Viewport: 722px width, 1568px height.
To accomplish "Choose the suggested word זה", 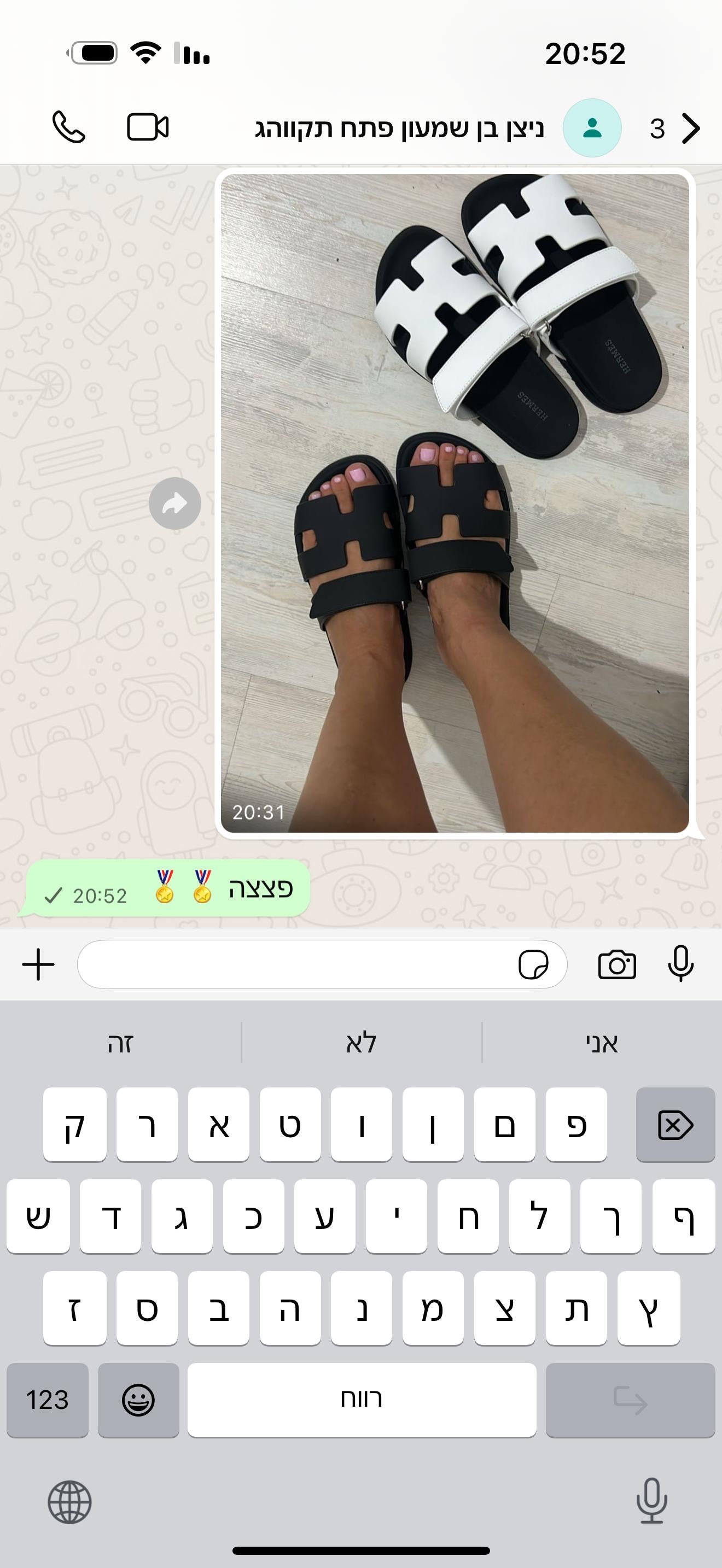I will (120, 1043).
